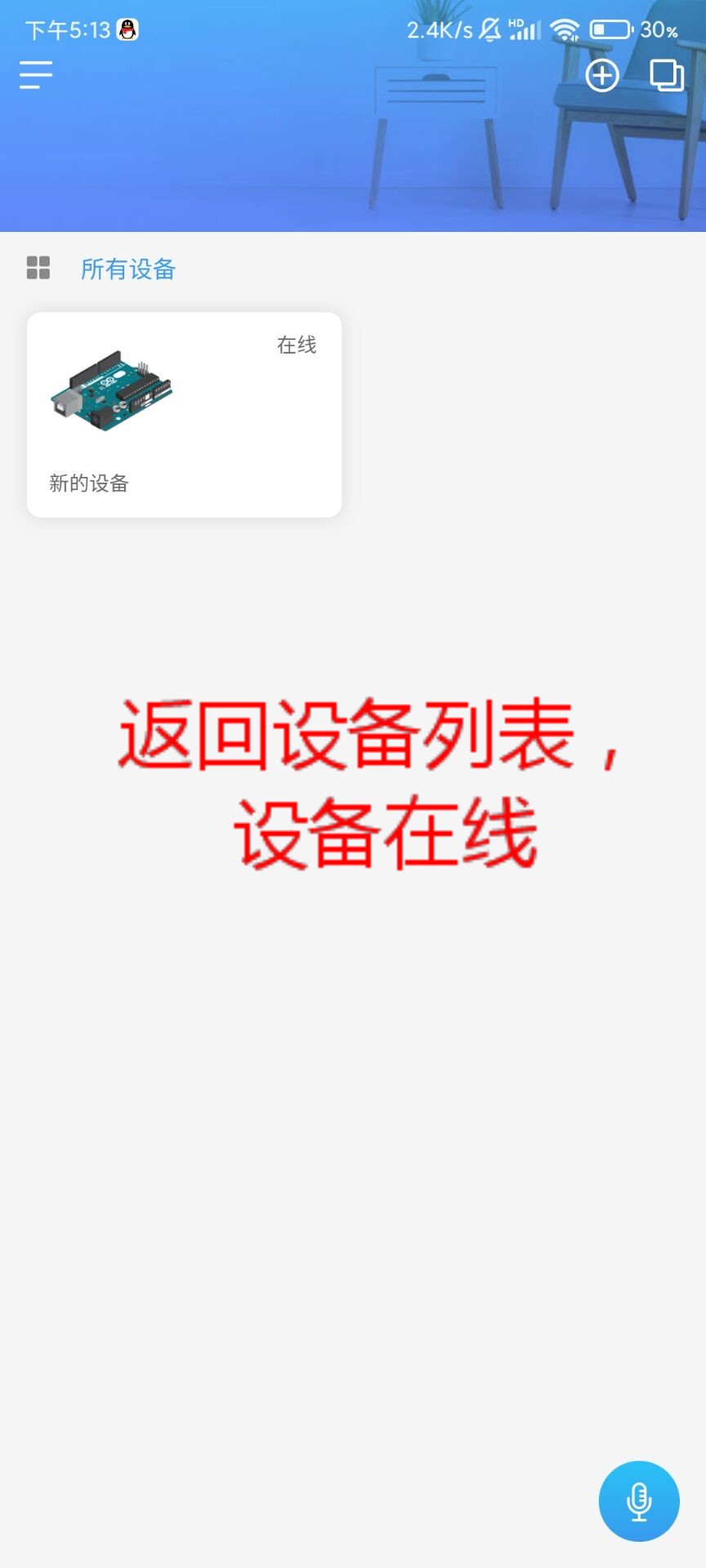Add a new device with plus icon
706x1568 pixels.
602,75
